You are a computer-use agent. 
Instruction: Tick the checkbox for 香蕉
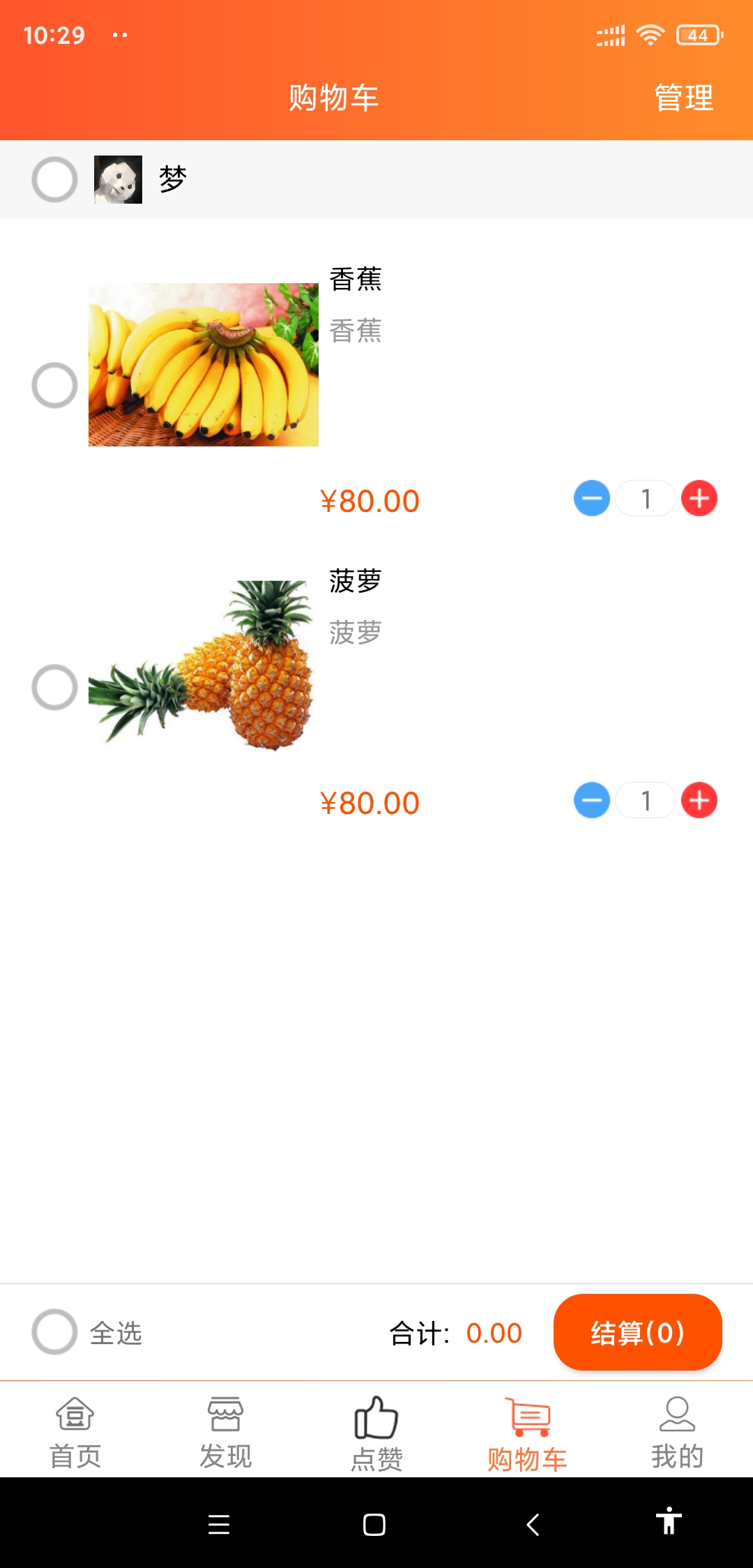tap(54, 385)
